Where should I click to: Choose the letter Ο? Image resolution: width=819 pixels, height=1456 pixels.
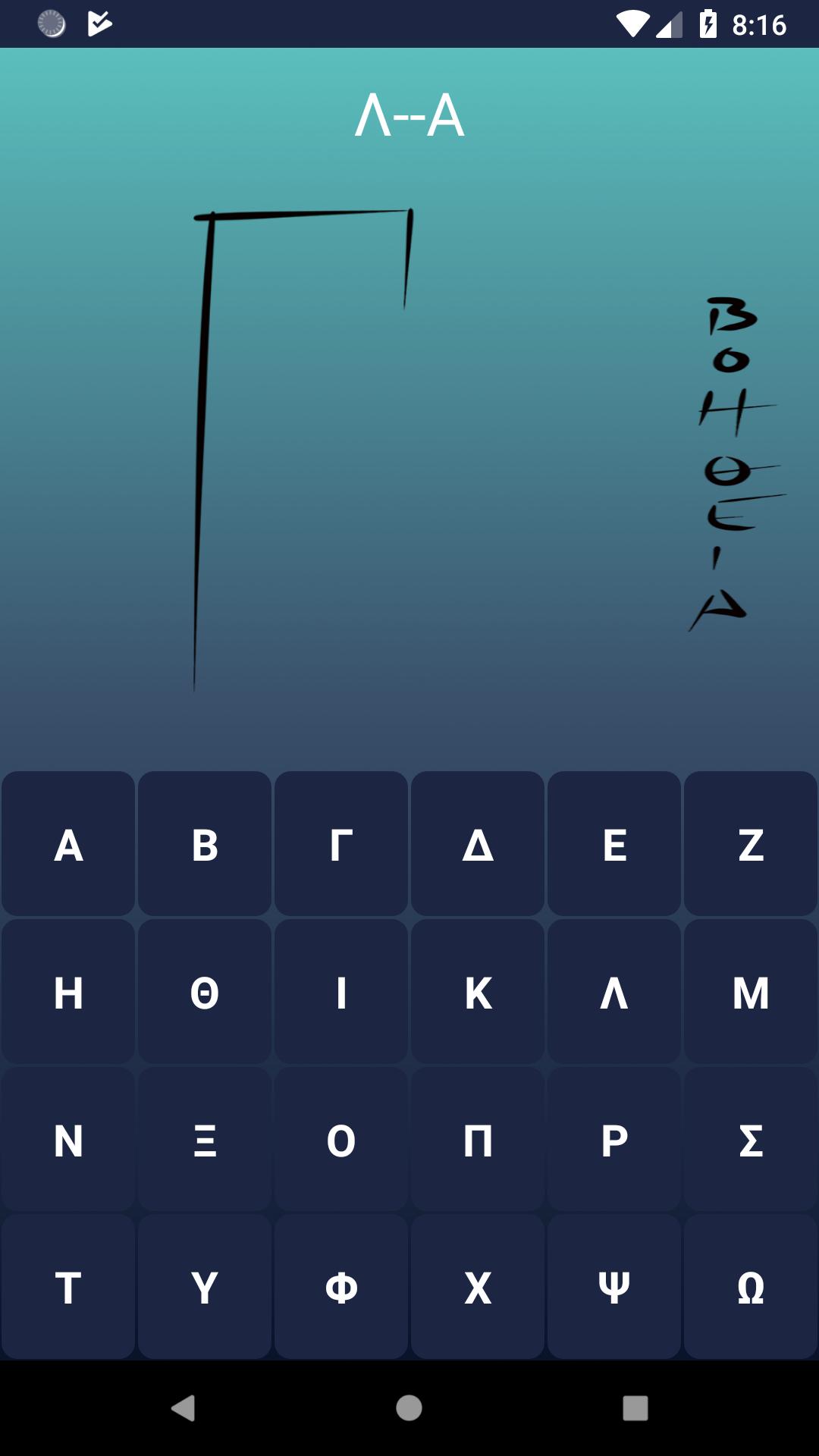click(x=341, y=1140)
